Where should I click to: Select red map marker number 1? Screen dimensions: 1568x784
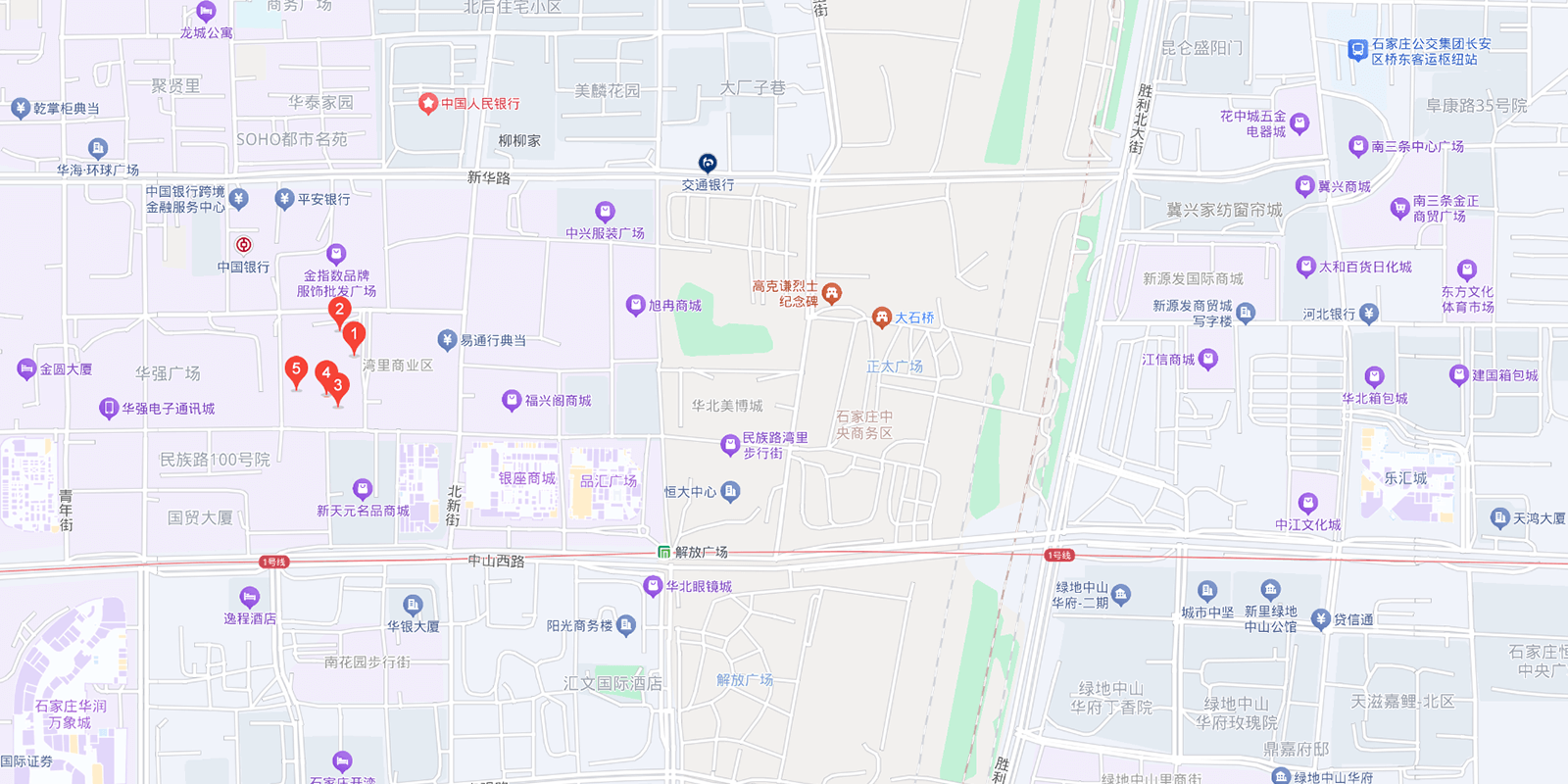(354, 335)
